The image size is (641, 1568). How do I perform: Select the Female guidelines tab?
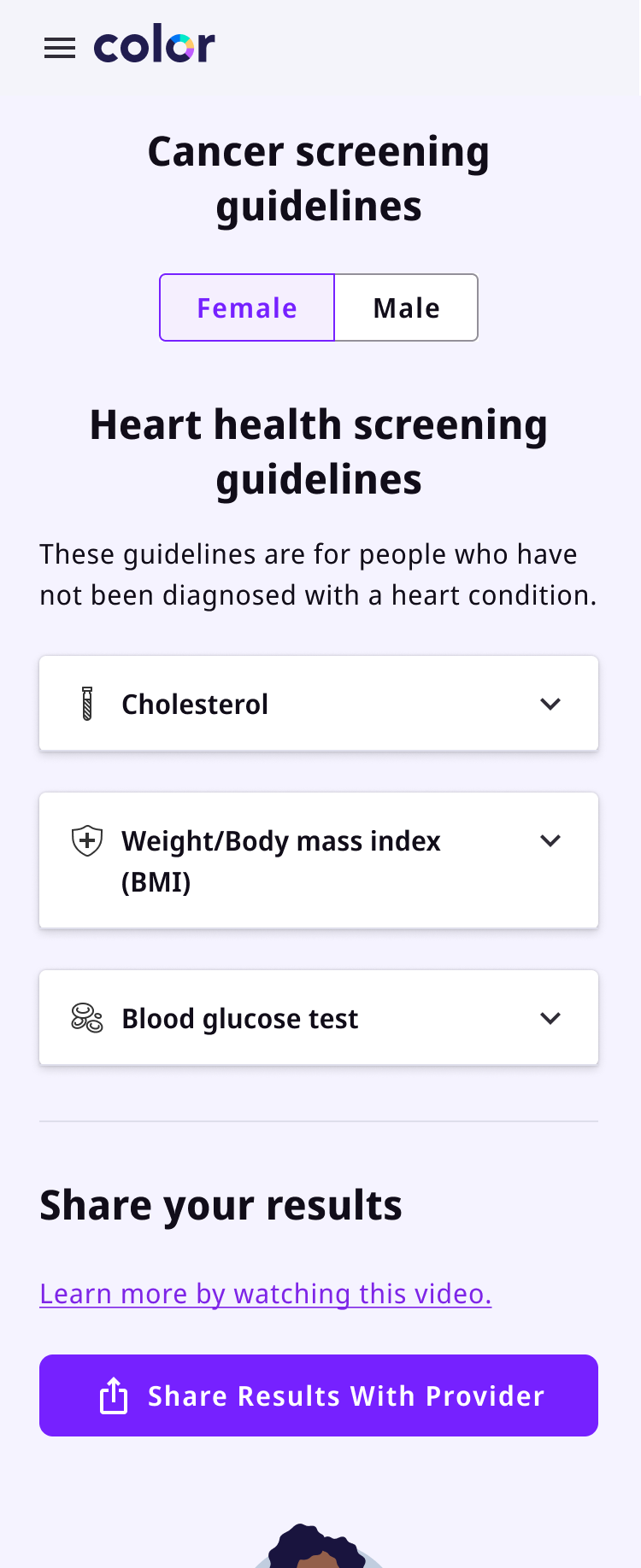point(247,307)
